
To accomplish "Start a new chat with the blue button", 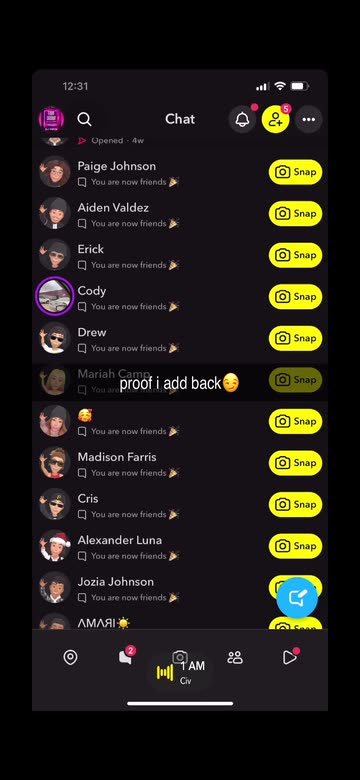I will click(x=297, y=598).
